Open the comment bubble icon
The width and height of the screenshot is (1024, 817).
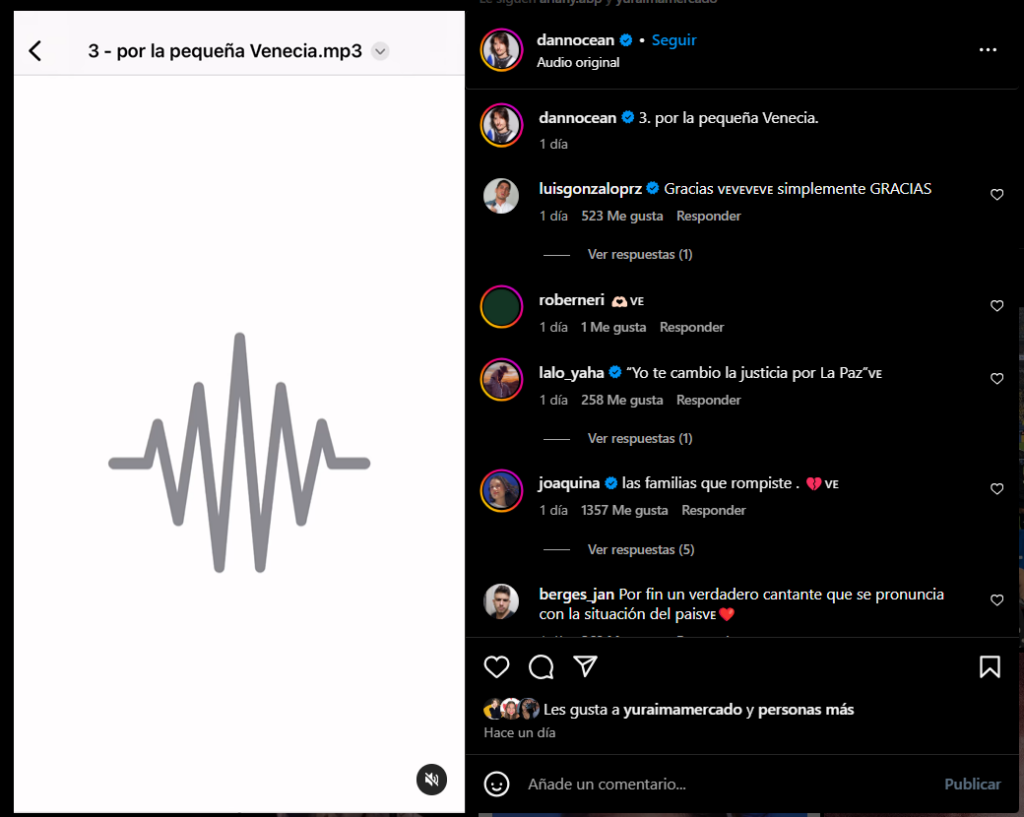(x=541, y=667)
